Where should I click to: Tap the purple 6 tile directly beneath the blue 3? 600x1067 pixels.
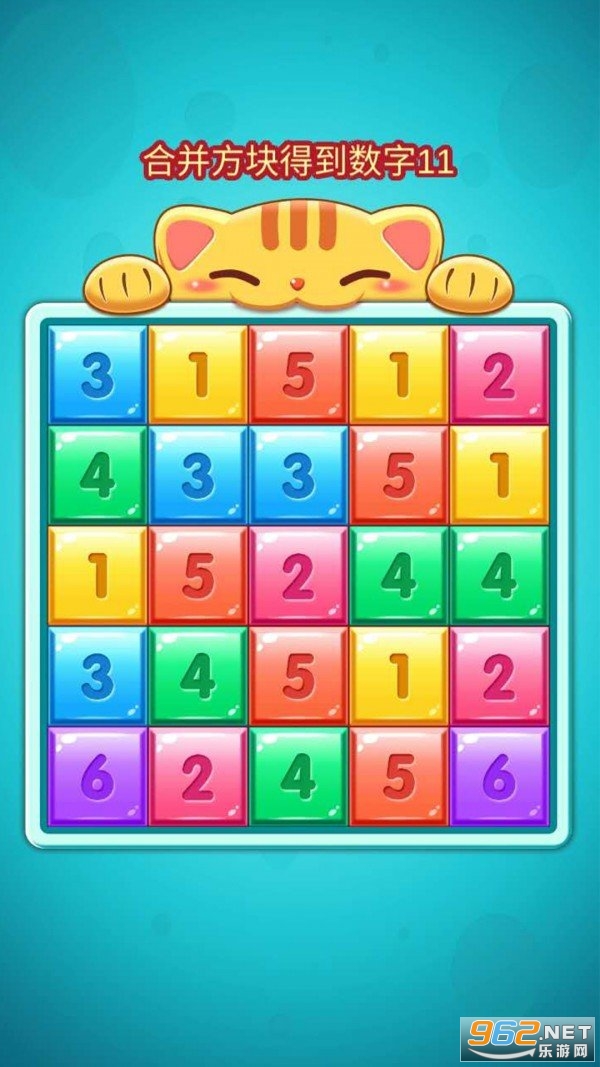click(98, 776)
